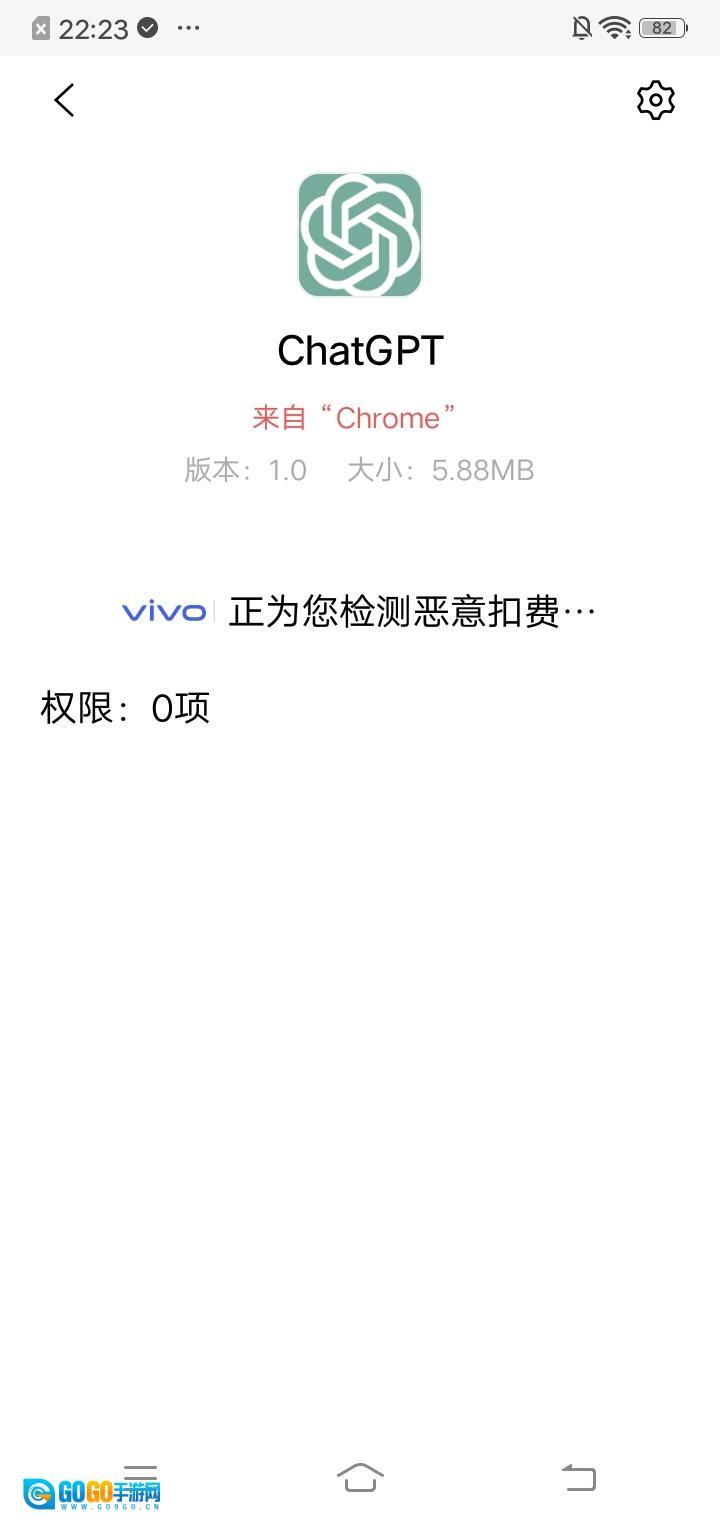Image resolution: width=720 pixels, height=1520 pixels.
Task: Tap the system home button
Action: pyautogui.click(x=360, y=1477)
